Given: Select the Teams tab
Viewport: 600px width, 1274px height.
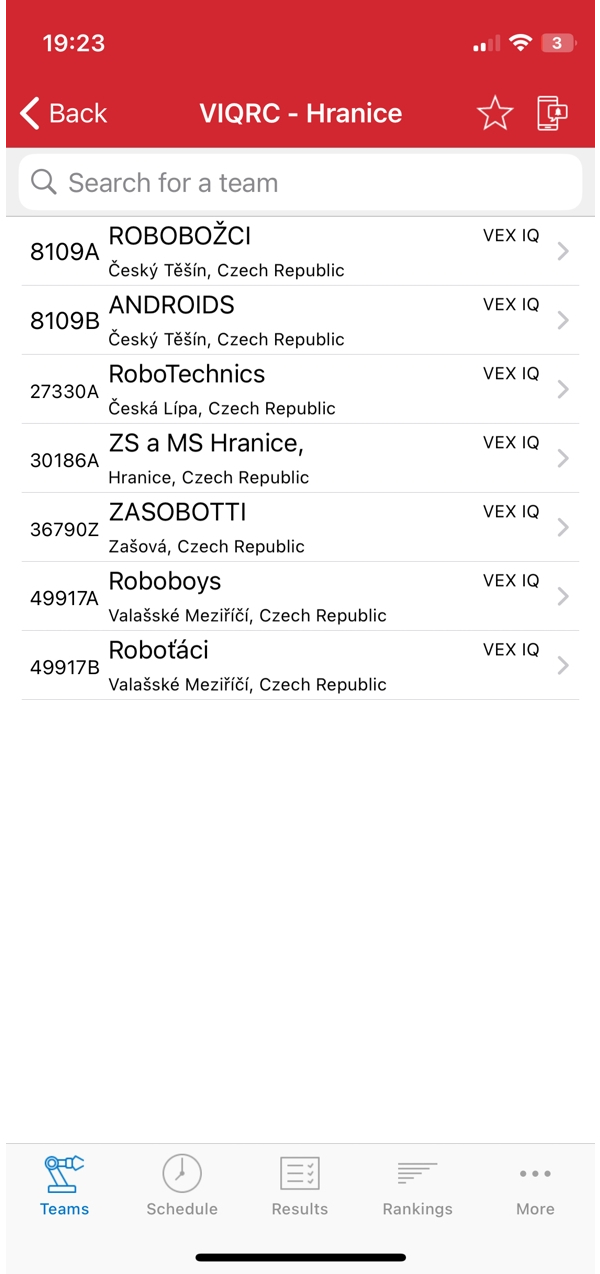Looking at the screenshot, I should (x=64, y=1185).
